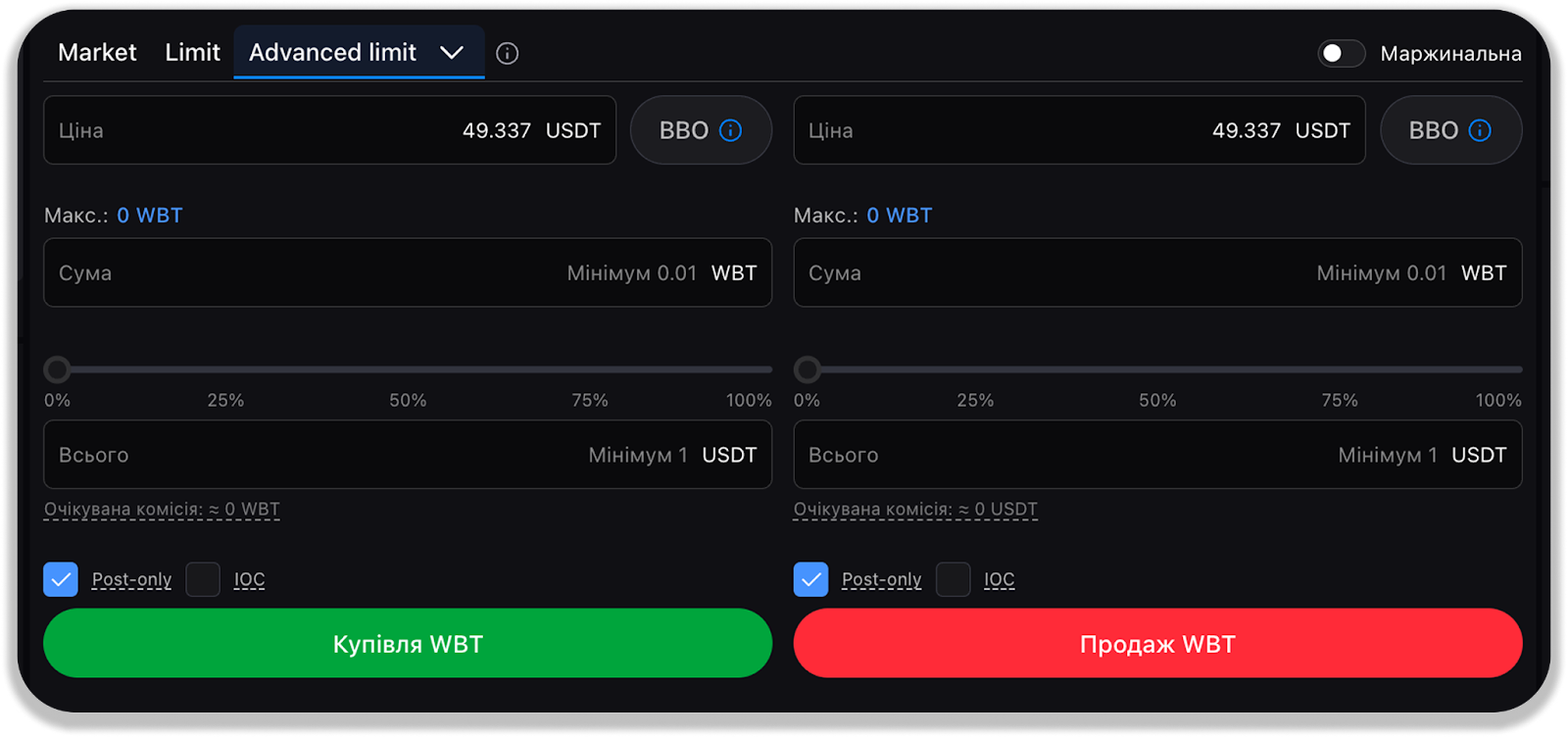
Task: Tap the sell-side Ціна price field
Action: click(x=1078, y=130)
